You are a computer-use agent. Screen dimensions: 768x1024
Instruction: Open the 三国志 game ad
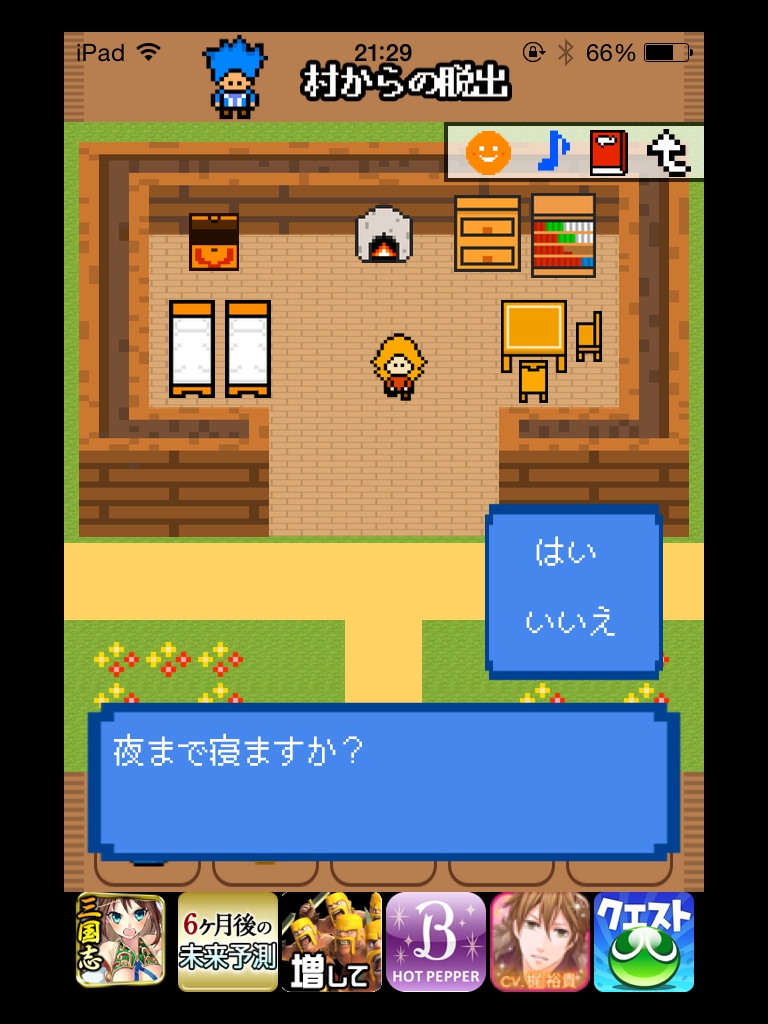pyautogui.click(x=121, y=941)
